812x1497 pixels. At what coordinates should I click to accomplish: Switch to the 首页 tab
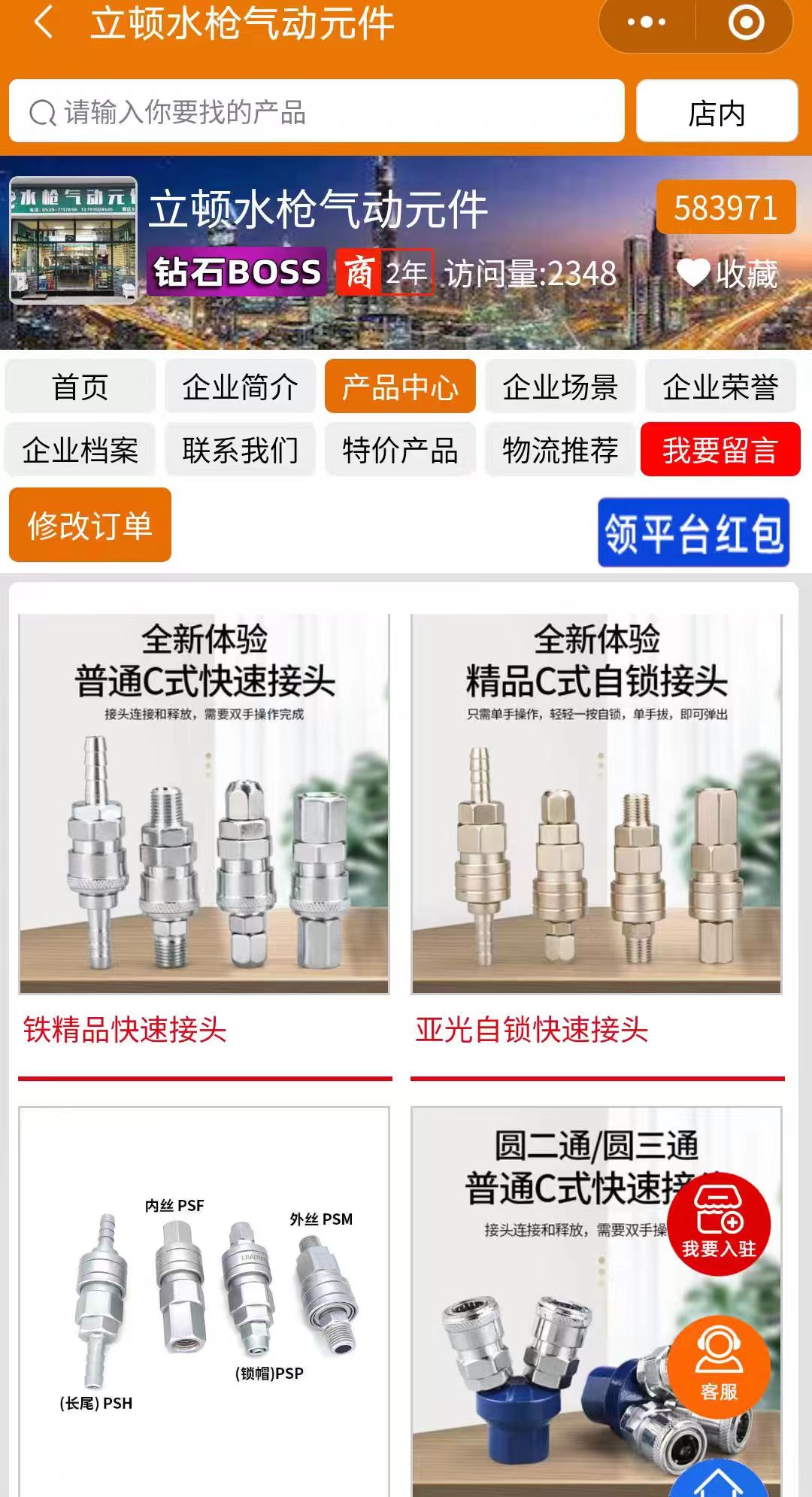point(80,387)
